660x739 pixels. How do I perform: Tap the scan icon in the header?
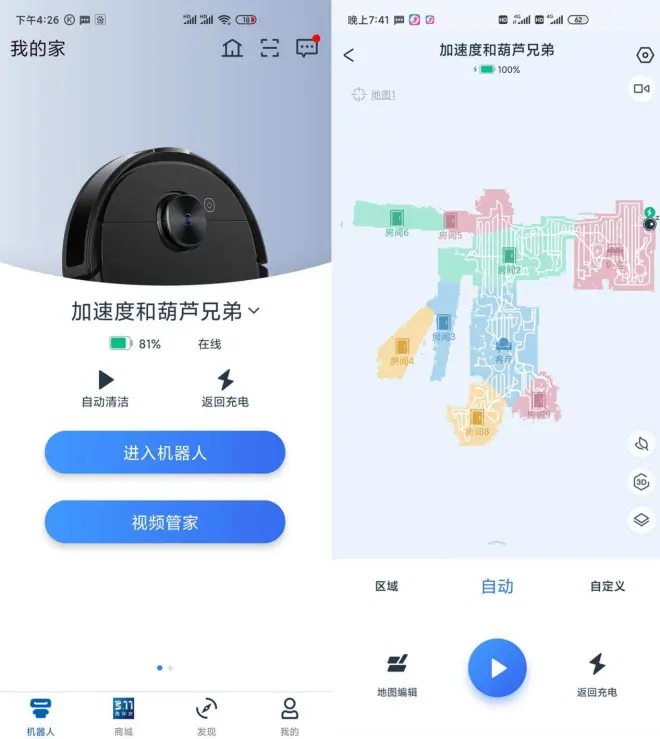(269, 48)
